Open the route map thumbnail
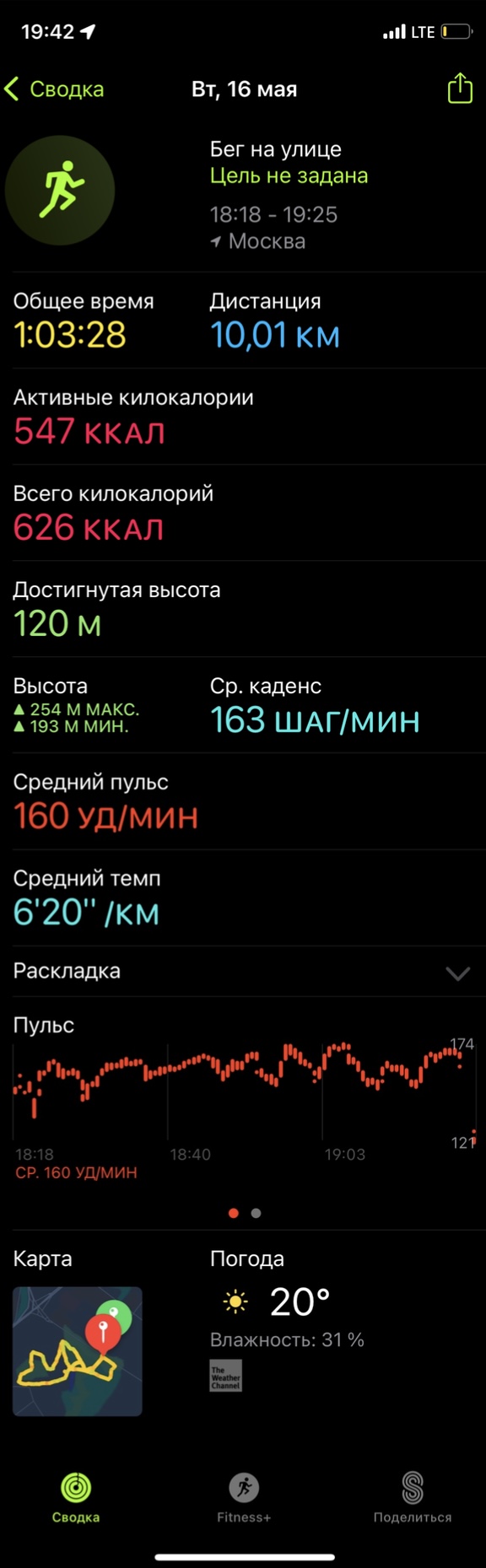This screenshot has height=1568, width=486. pyautogui.click(x=78, y=1351)
